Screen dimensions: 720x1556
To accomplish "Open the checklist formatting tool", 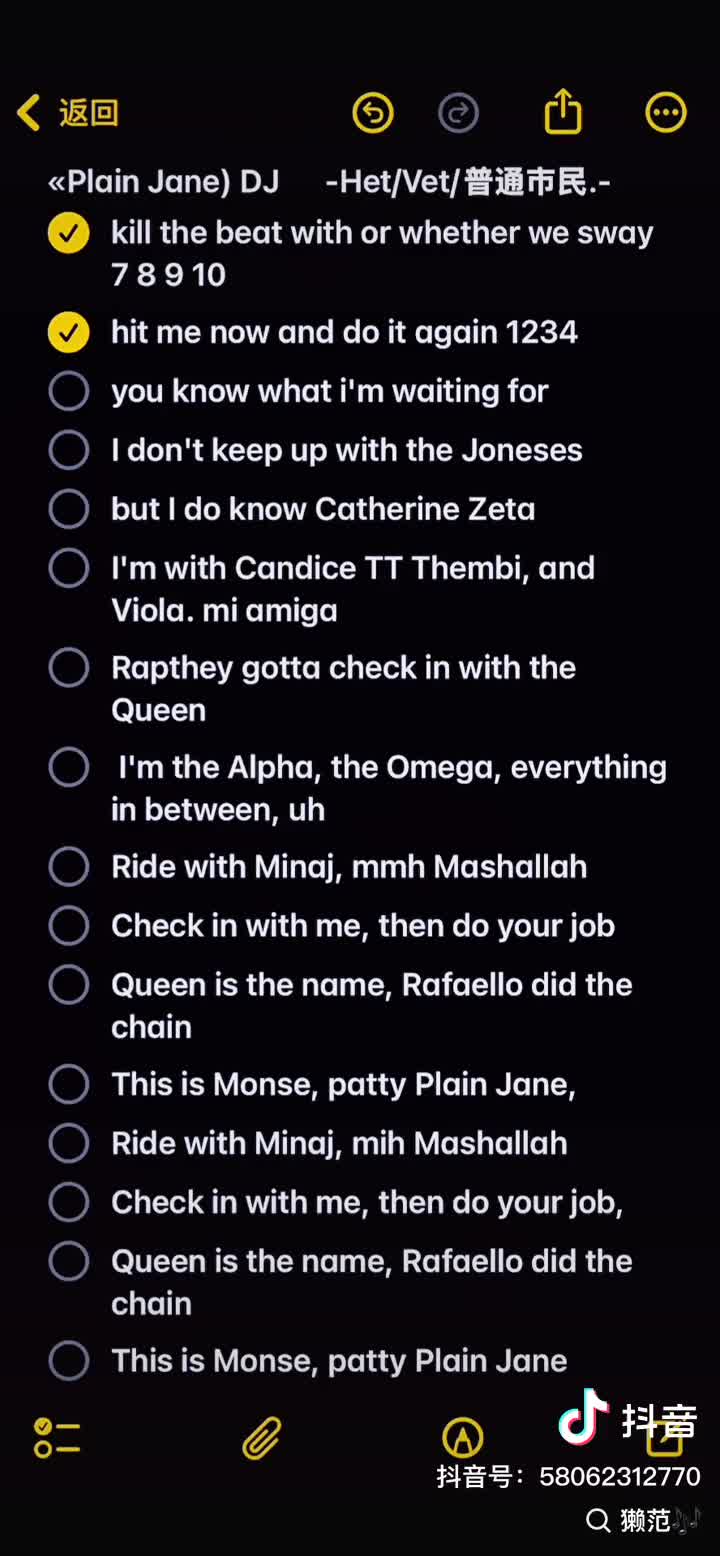I will point(57,1438).
